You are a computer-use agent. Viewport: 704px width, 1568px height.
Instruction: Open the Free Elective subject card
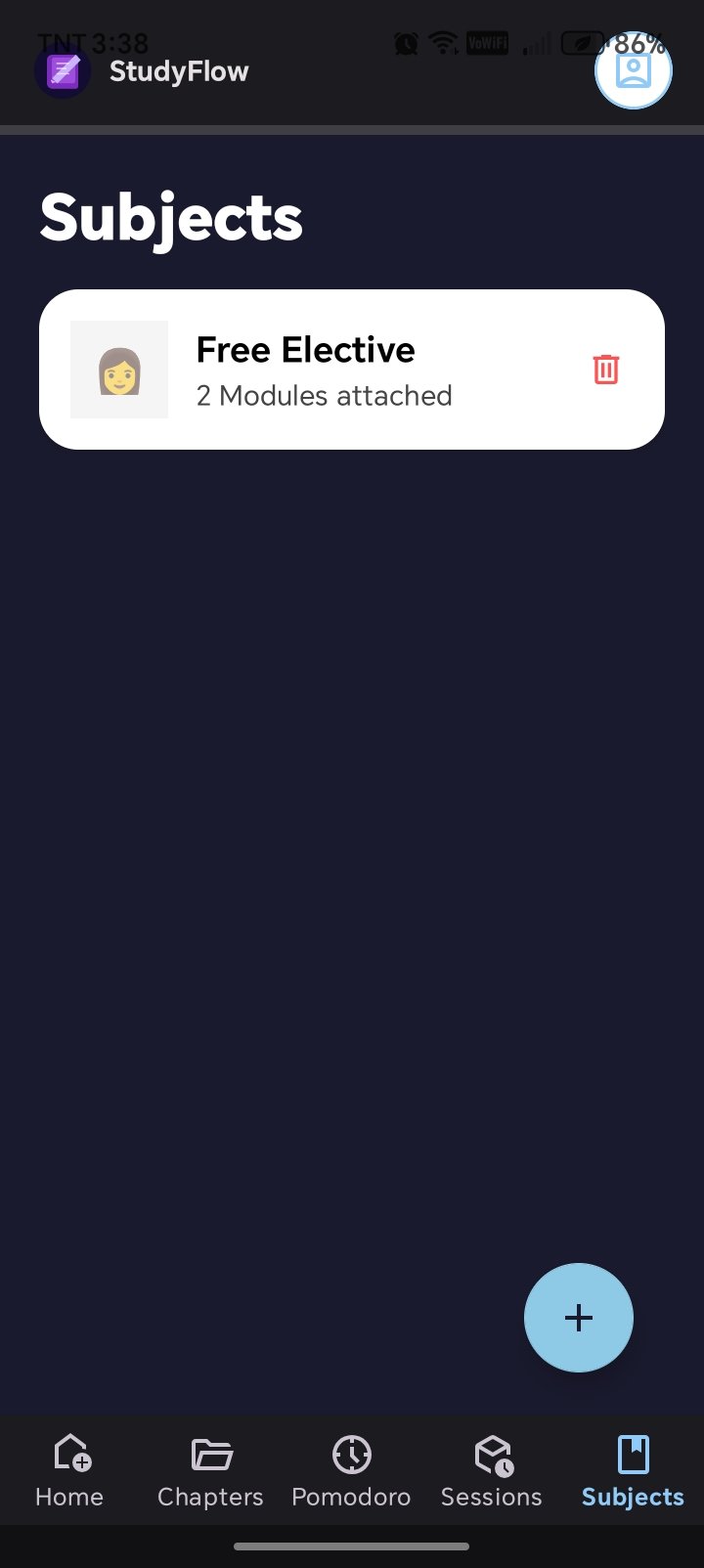(x=352, y=370)
